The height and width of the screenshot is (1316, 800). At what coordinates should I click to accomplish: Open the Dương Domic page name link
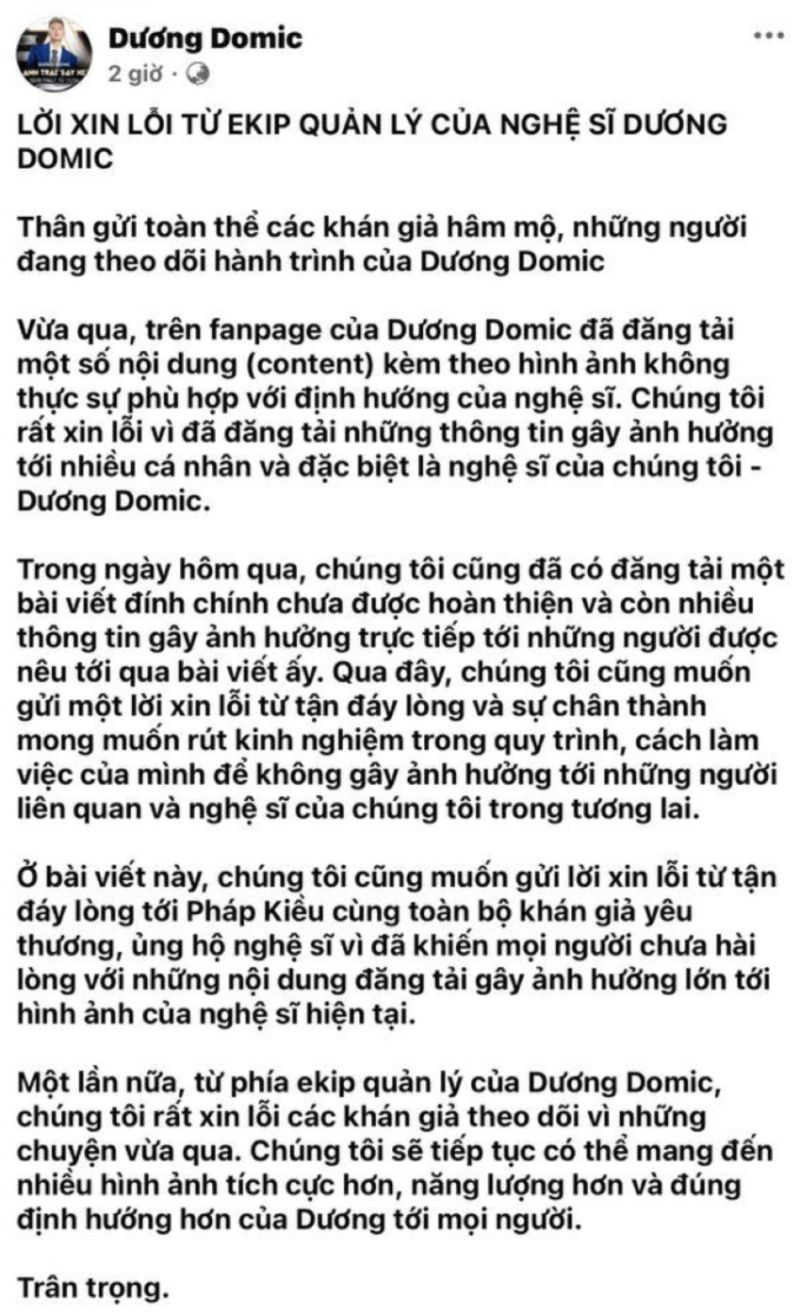[x=204, y=39]
